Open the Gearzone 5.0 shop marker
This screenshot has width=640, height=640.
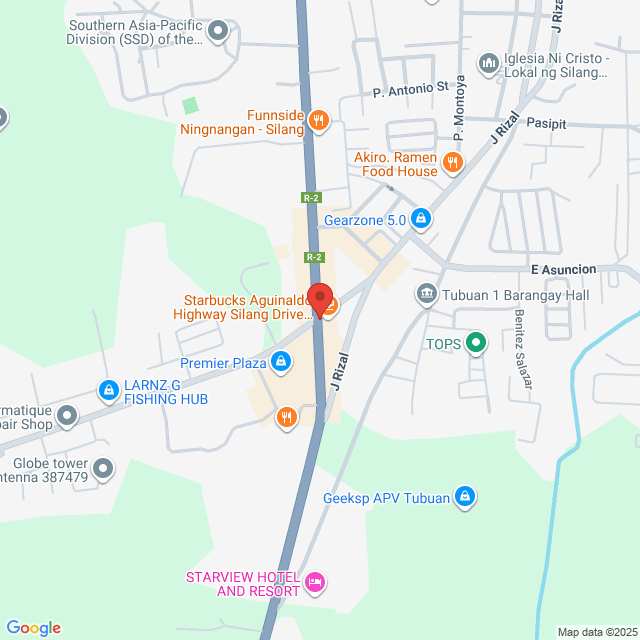(x=422, y=217)
